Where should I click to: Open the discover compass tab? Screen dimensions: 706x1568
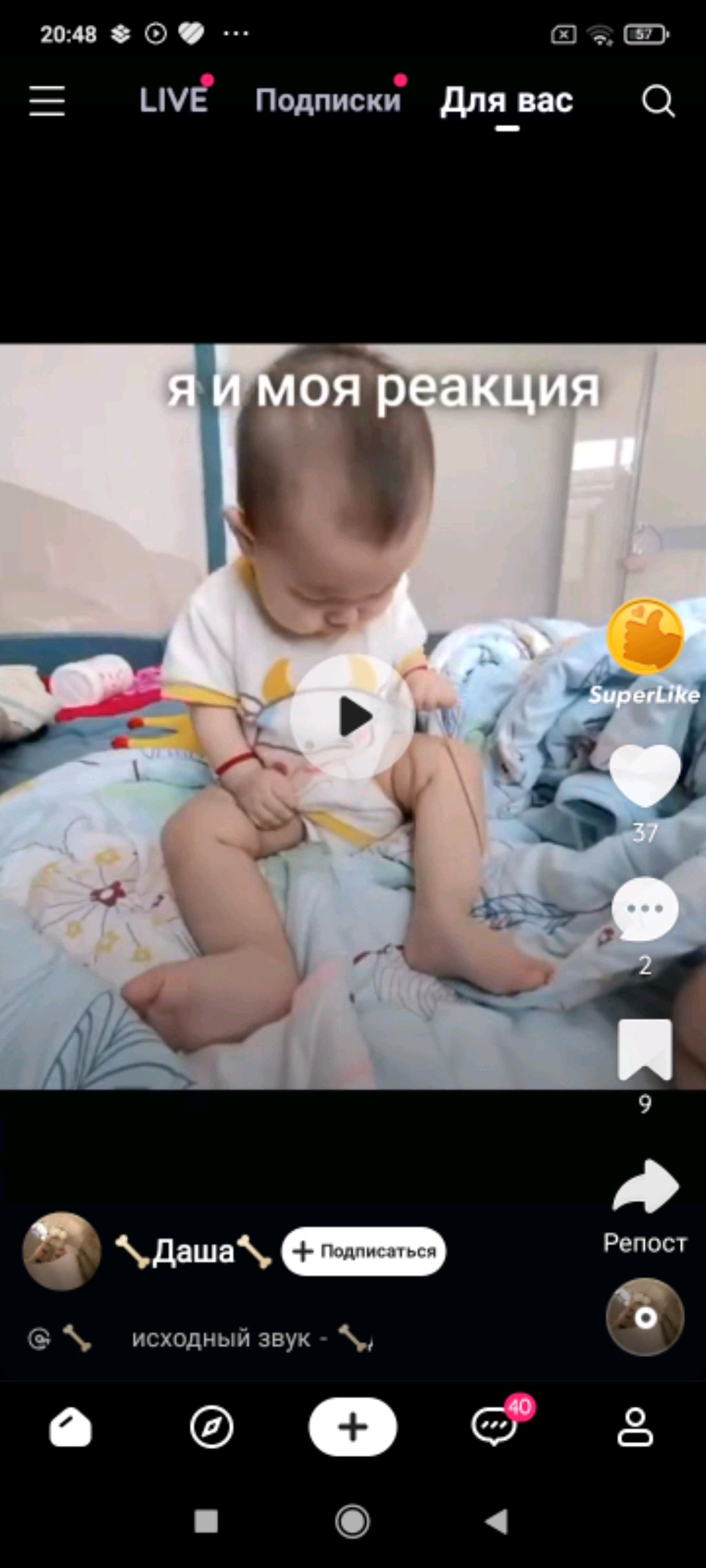click(x=211, y=1427)
